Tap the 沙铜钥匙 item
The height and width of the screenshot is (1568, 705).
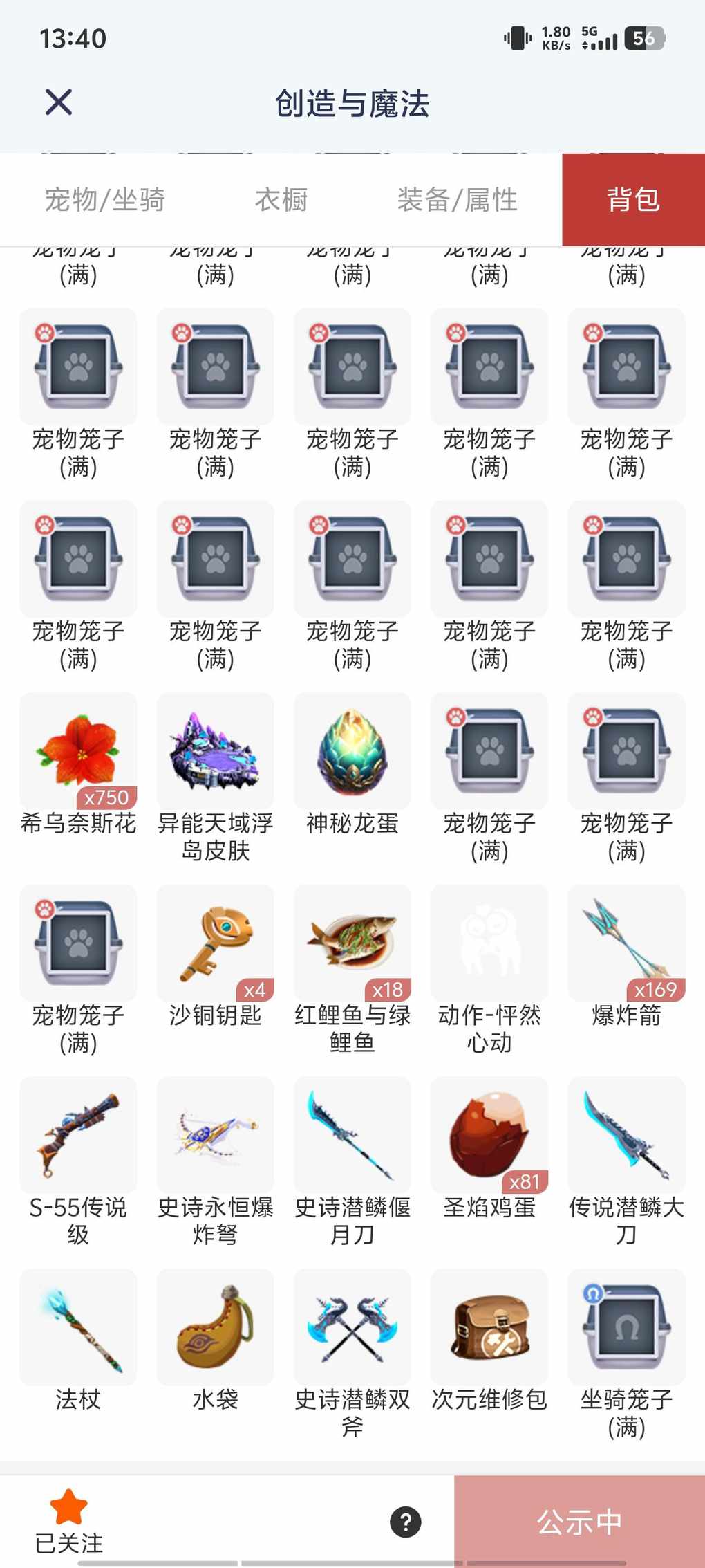coord(215,943)
